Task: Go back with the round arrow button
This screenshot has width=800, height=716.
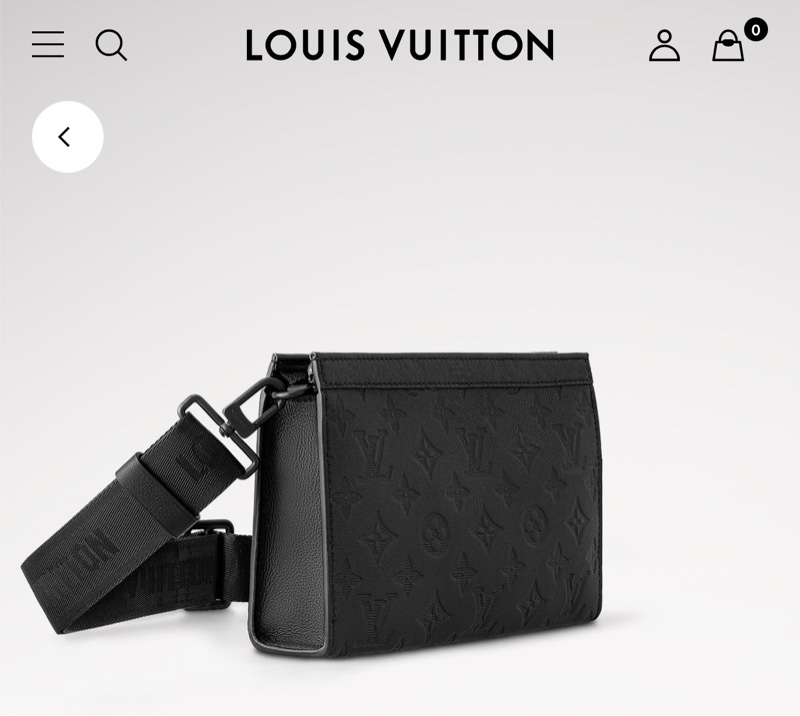Action: point(67,137)
